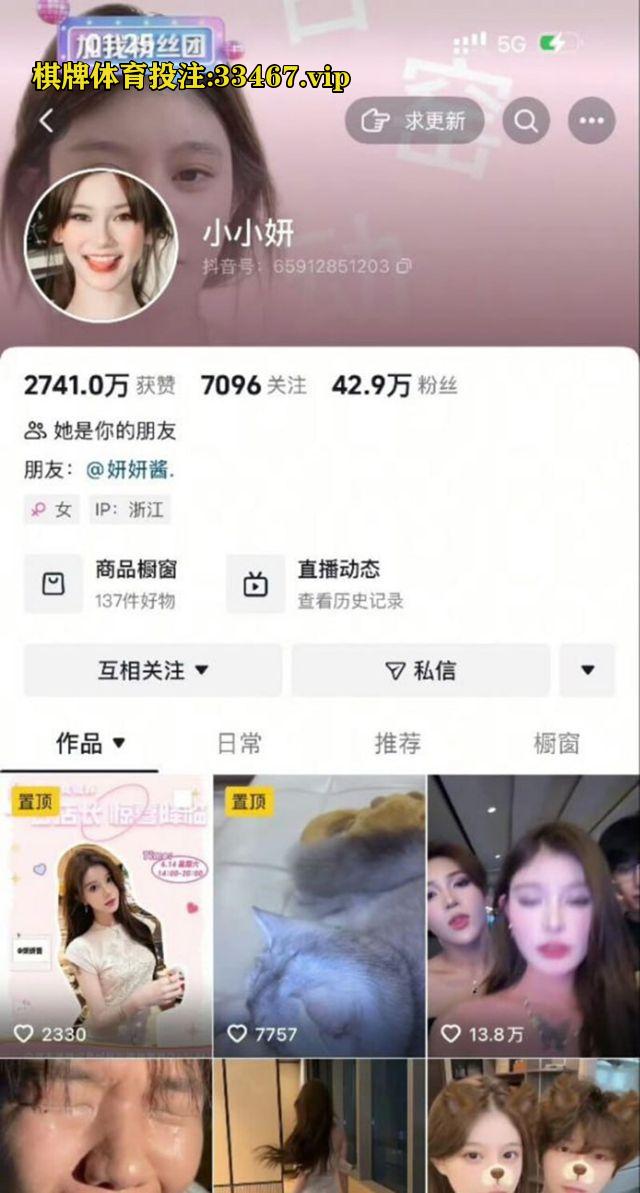
Task: Open 商品橱窗 with 137 items
Action: (110, 584)
